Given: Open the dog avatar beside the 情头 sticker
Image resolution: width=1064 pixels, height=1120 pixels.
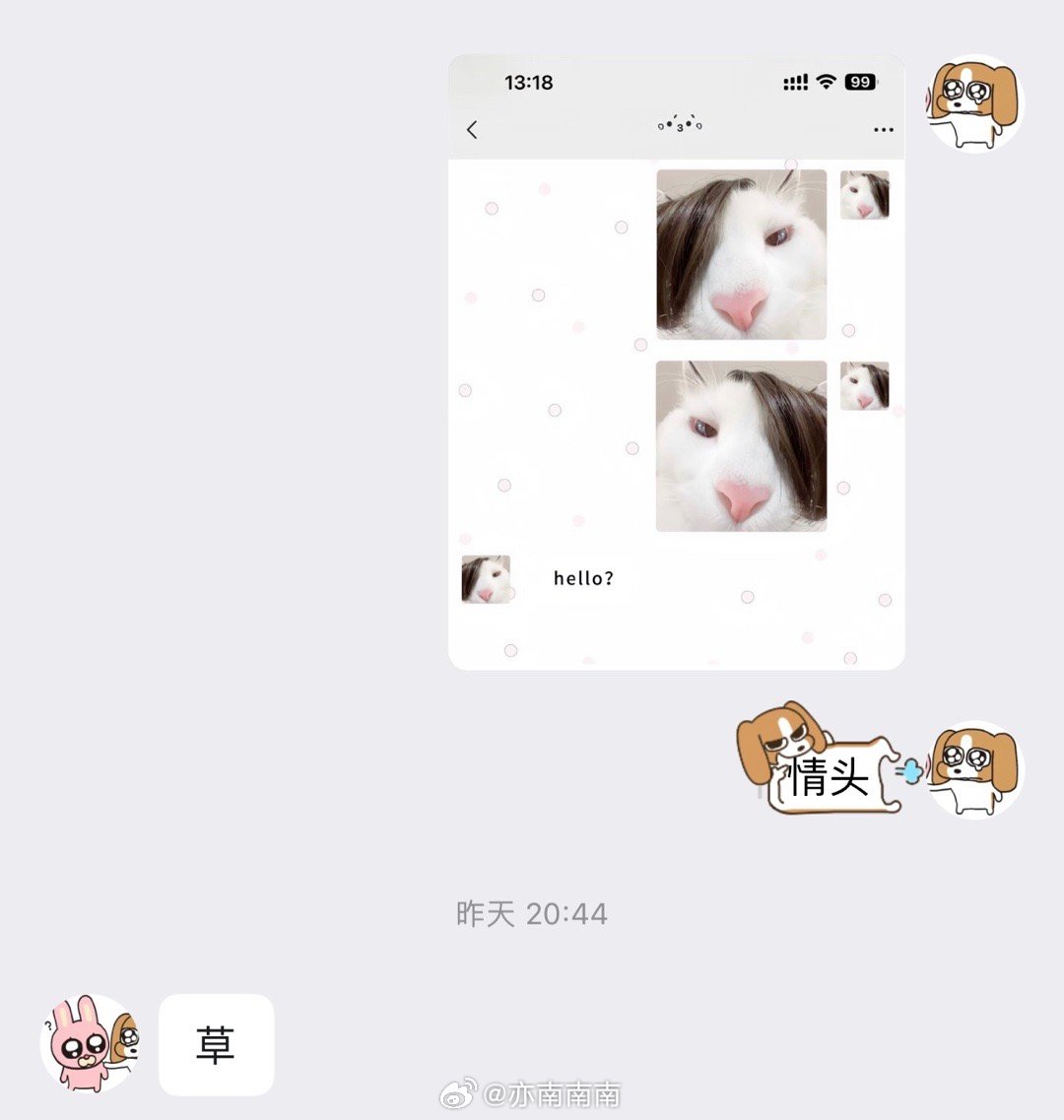Looking at the screenshot, I should pyautogui.click(x=975, y=769).
